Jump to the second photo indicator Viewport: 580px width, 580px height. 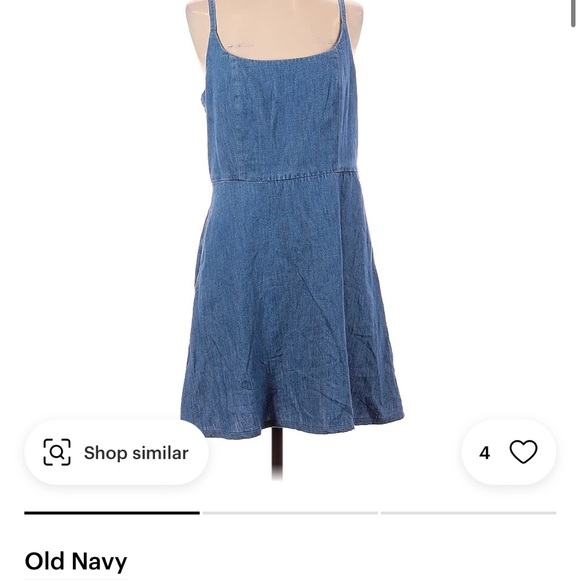[290, 513]
